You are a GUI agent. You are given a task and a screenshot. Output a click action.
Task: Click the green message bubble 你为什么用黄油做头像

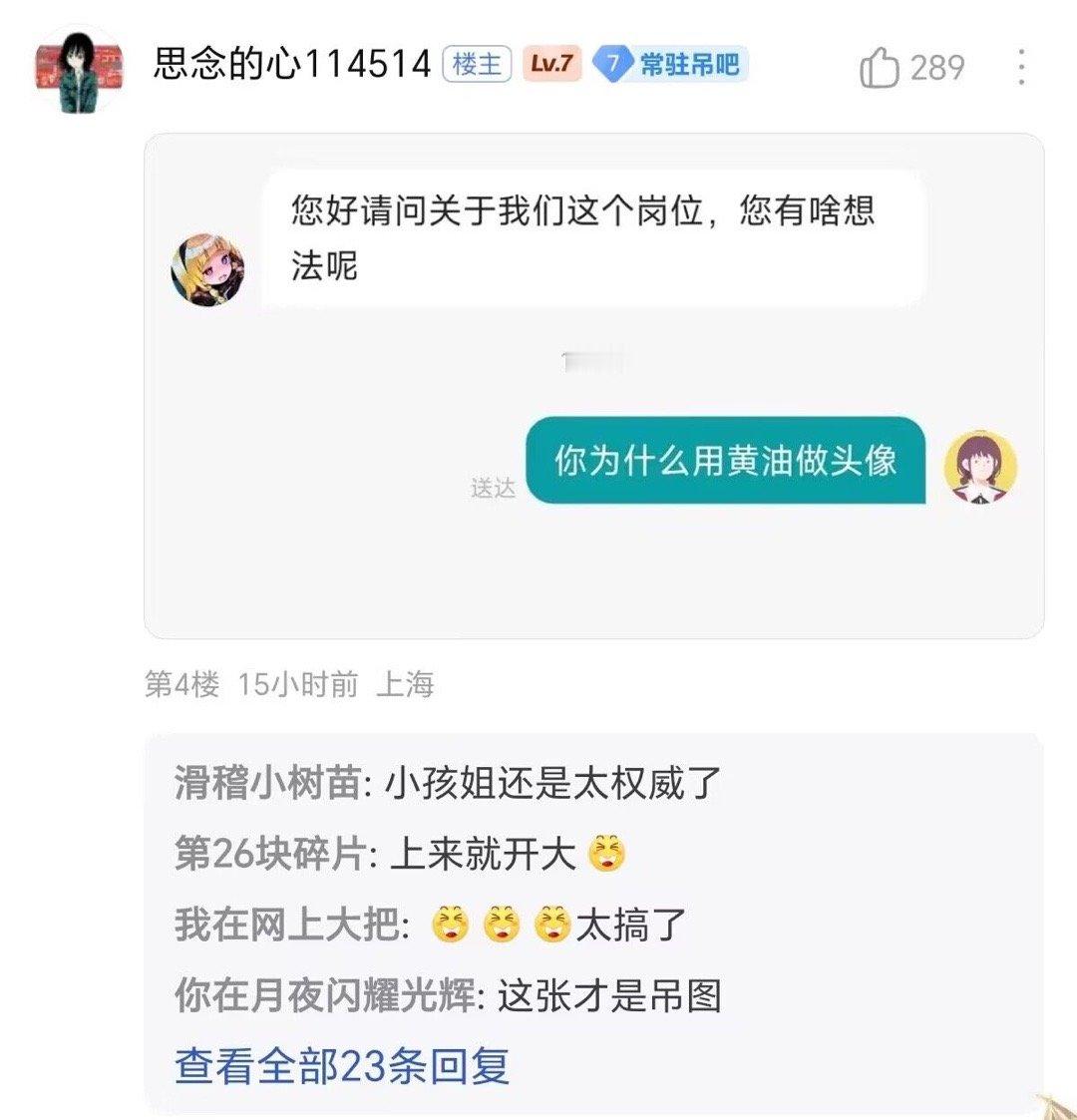point(726,465)
